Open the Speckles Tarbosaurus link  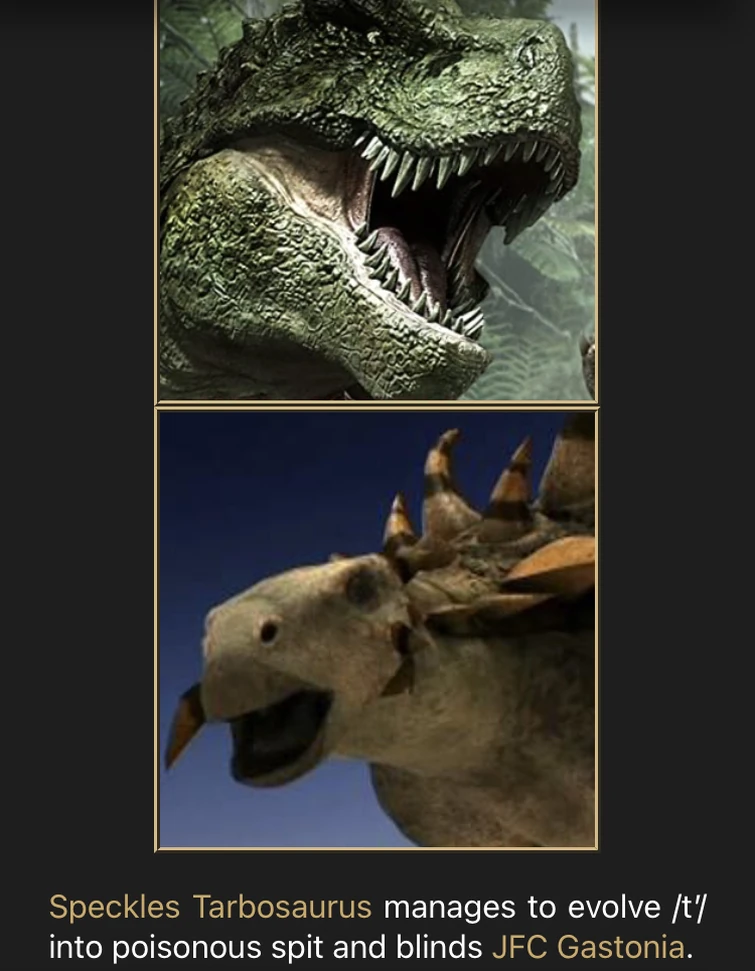point(210,907)
